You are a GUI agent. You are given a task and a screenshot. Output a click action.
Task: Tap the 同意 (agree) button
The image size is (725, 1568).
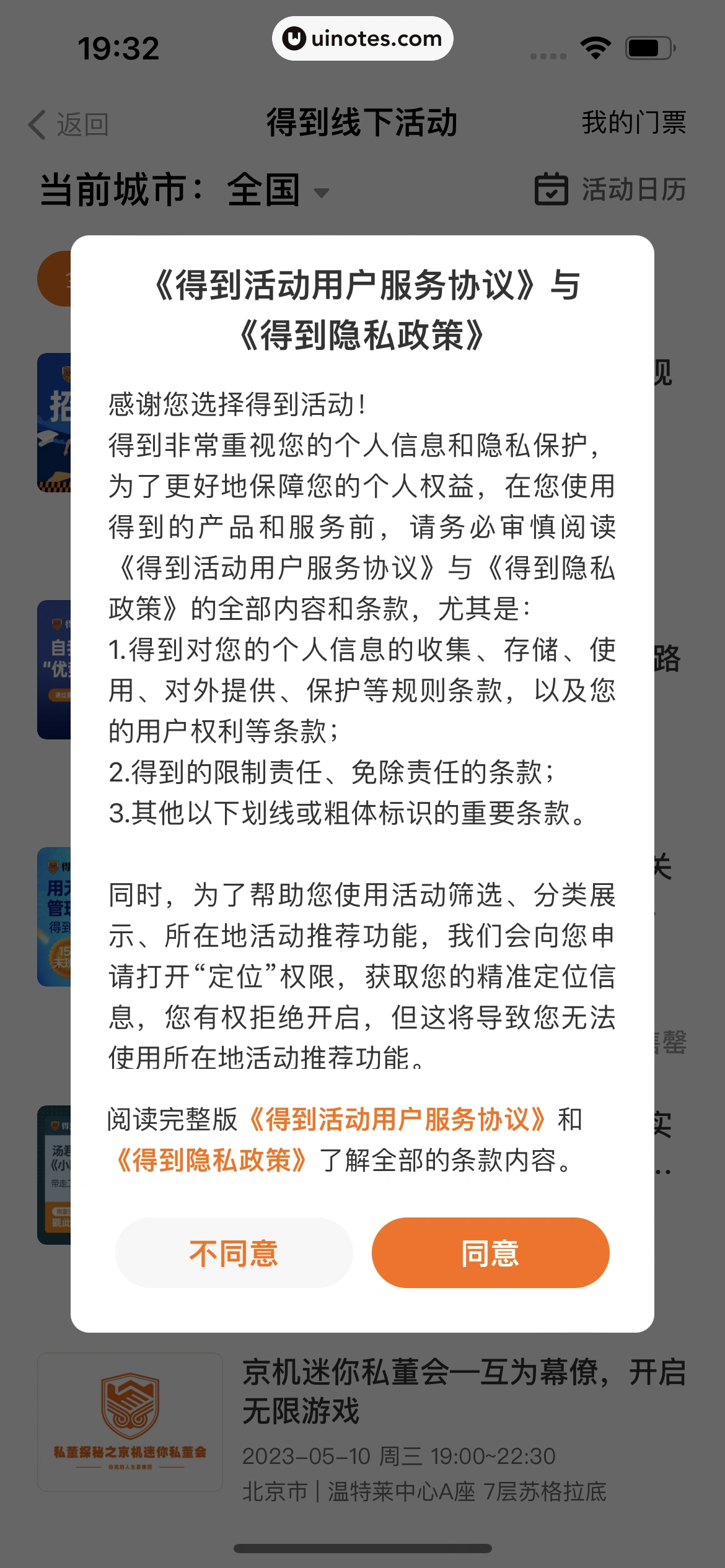tap(490, 1253)
